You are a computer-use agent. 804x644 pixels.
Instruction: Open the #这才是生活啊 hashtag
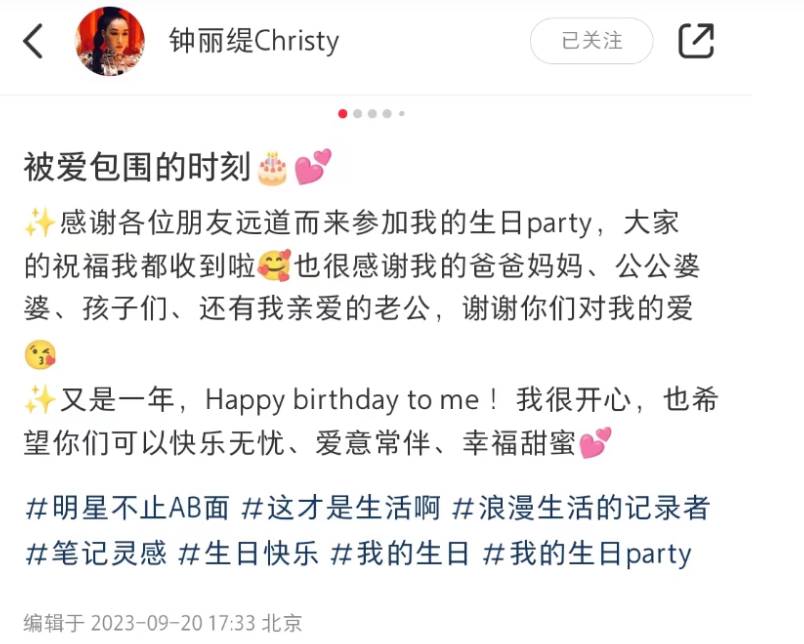(341, 508)
